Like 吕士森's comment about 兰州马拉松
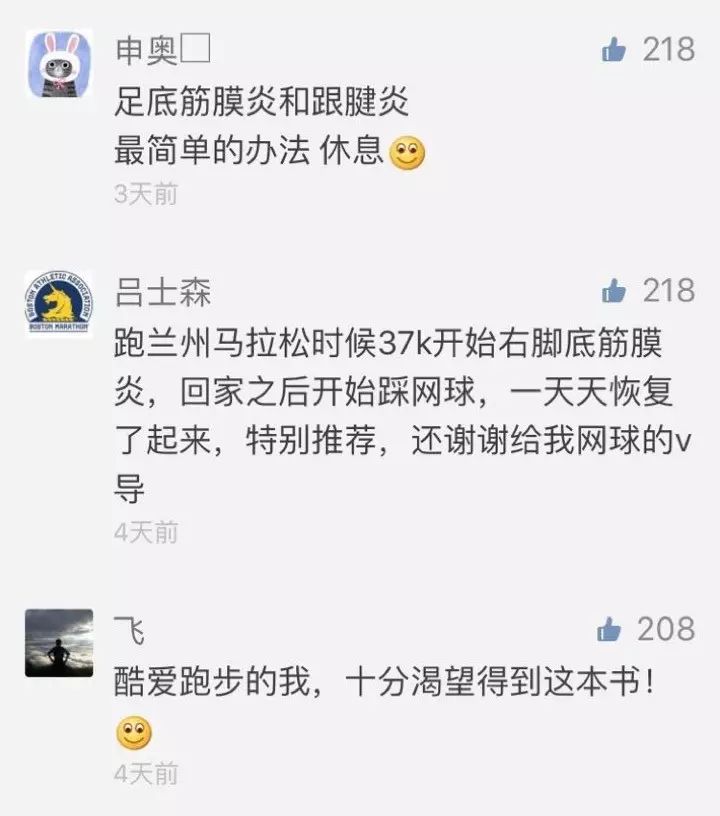 pos(614,291)
